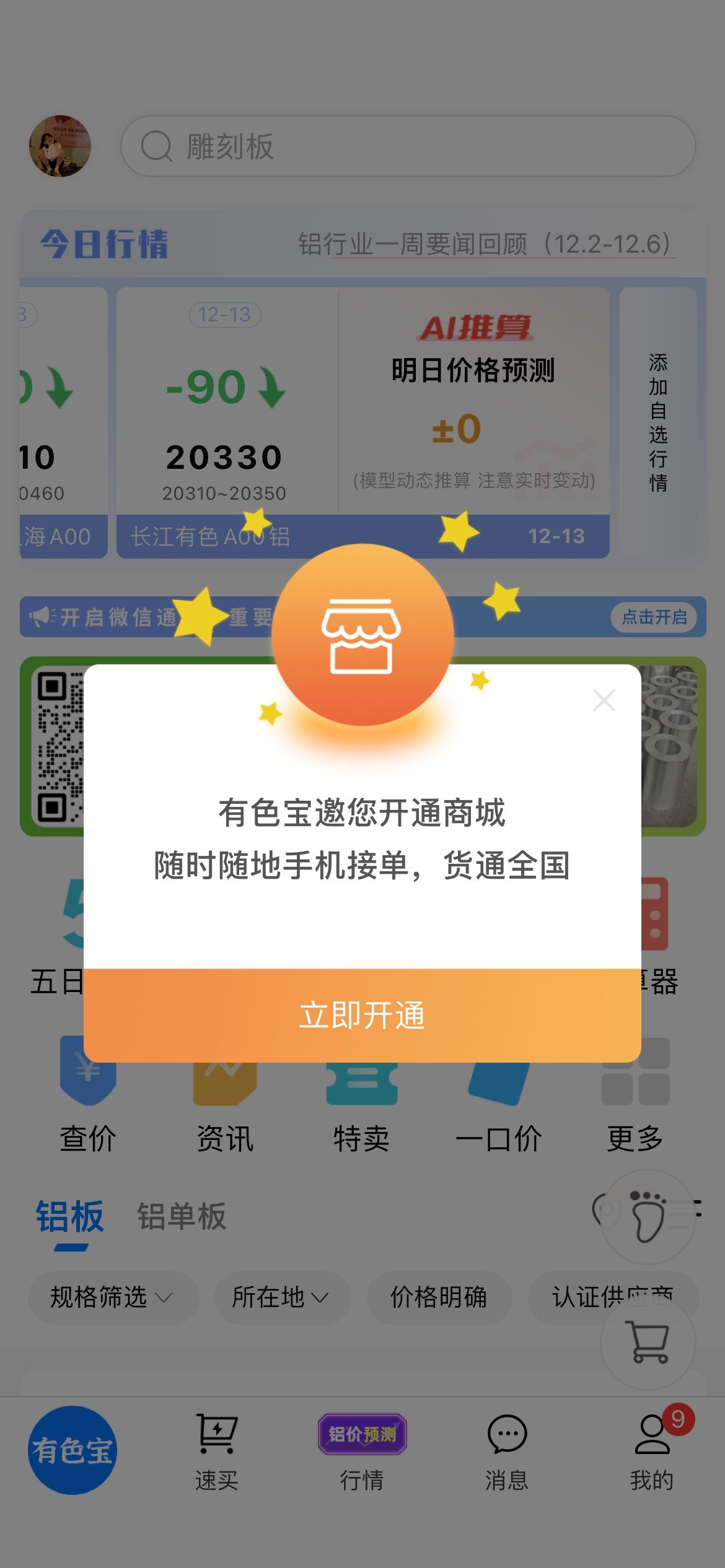Dismiss the mall invitation popup
The height and width of the screenshot is (1568, 725).
(x=604, y=700)
